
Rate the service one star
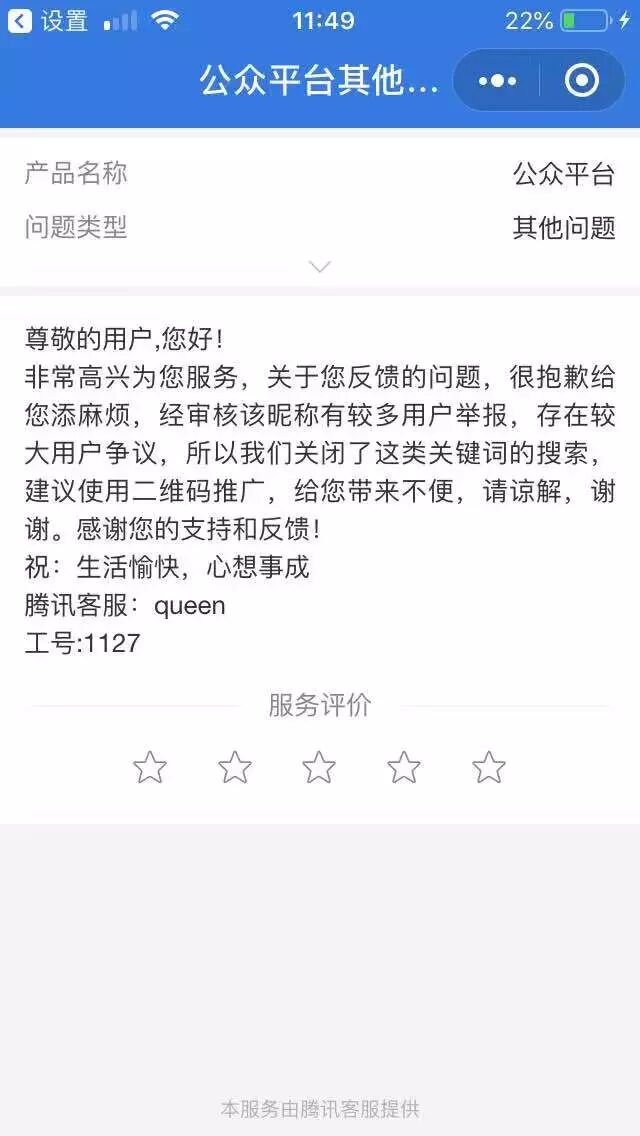point(150,768)
